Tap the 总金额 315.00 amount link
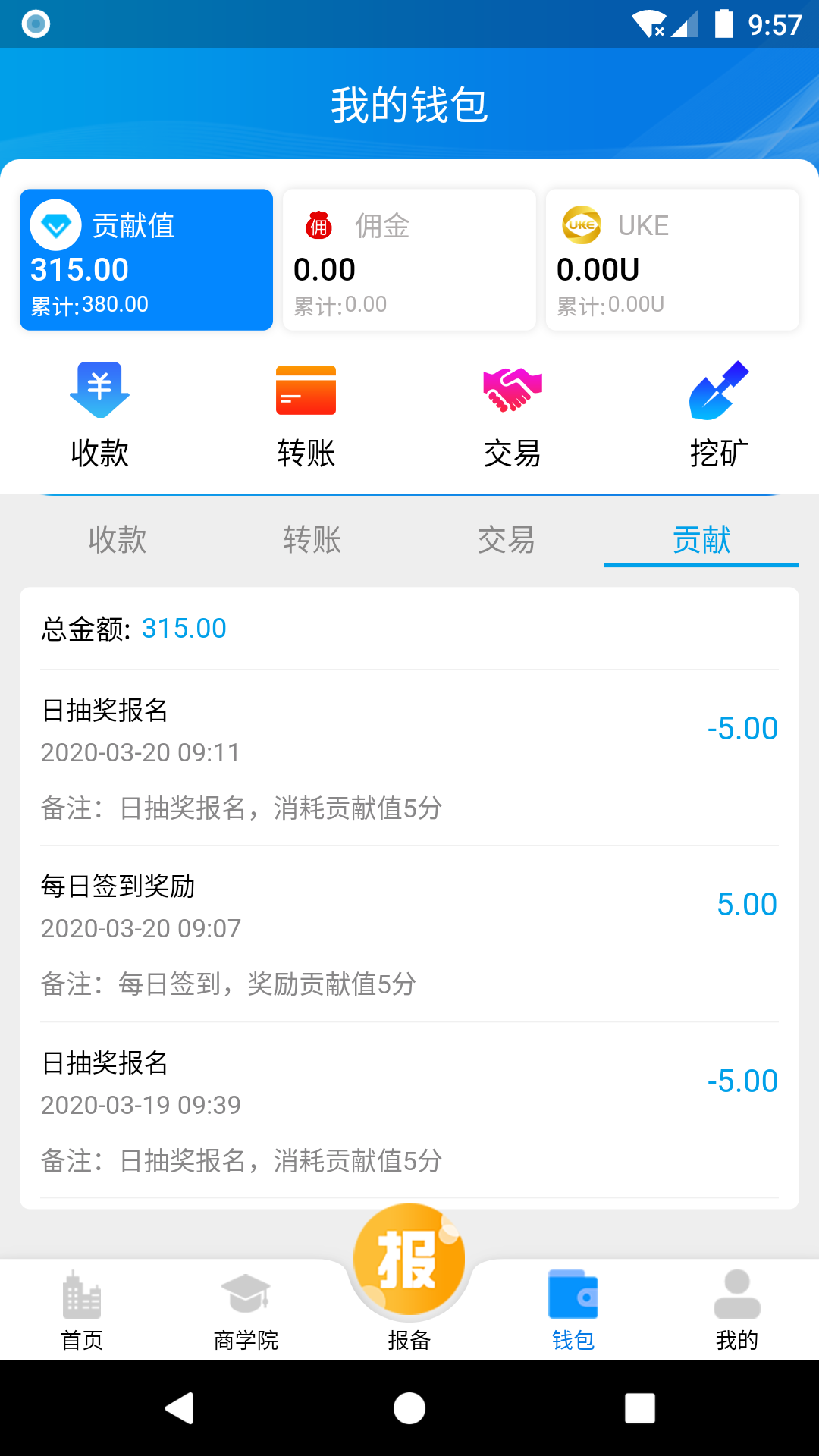Viewport: 819px width, 1456px height. pyautogui.click(x=184, y=628)
